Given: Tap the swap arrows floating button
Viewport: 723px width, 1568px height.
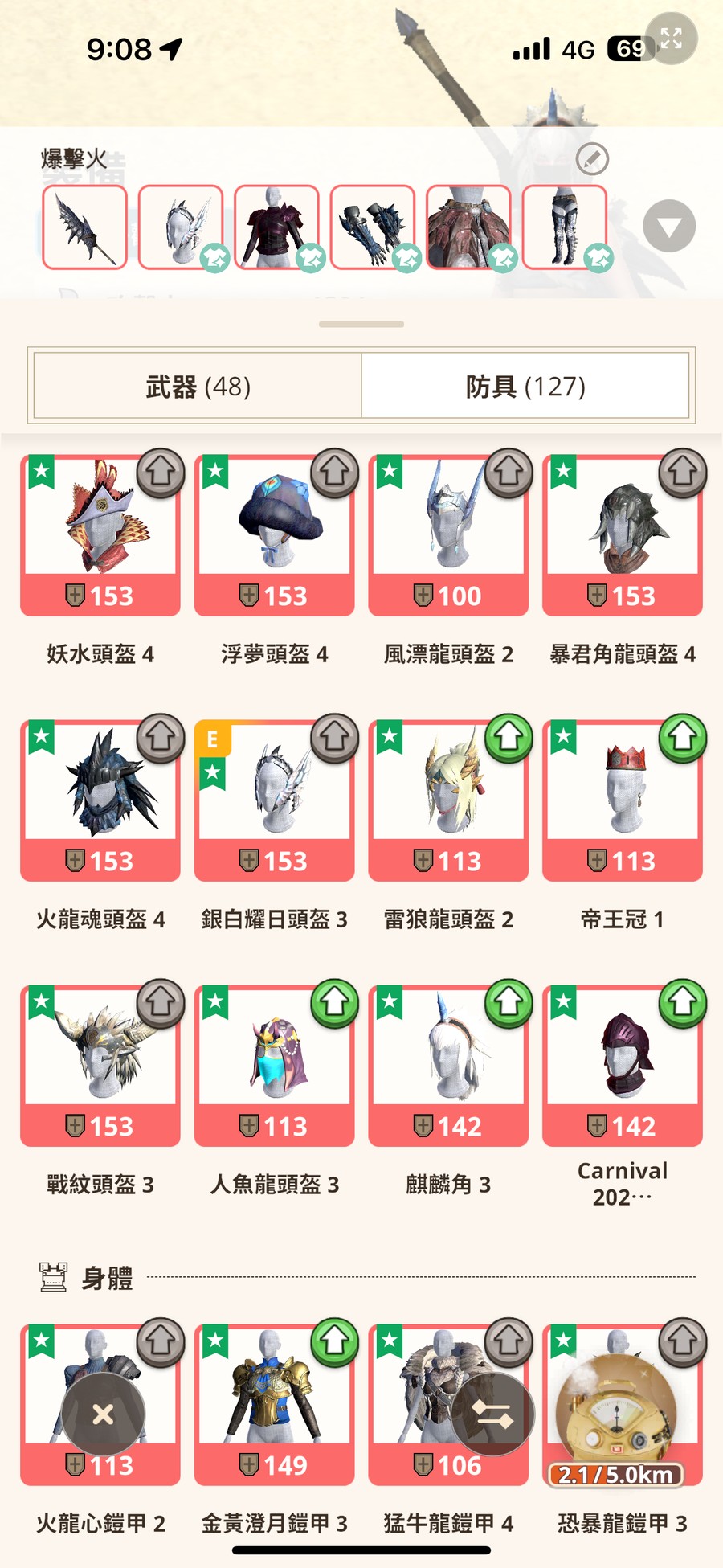Looking at the screenshot, I should point(492,1414).
